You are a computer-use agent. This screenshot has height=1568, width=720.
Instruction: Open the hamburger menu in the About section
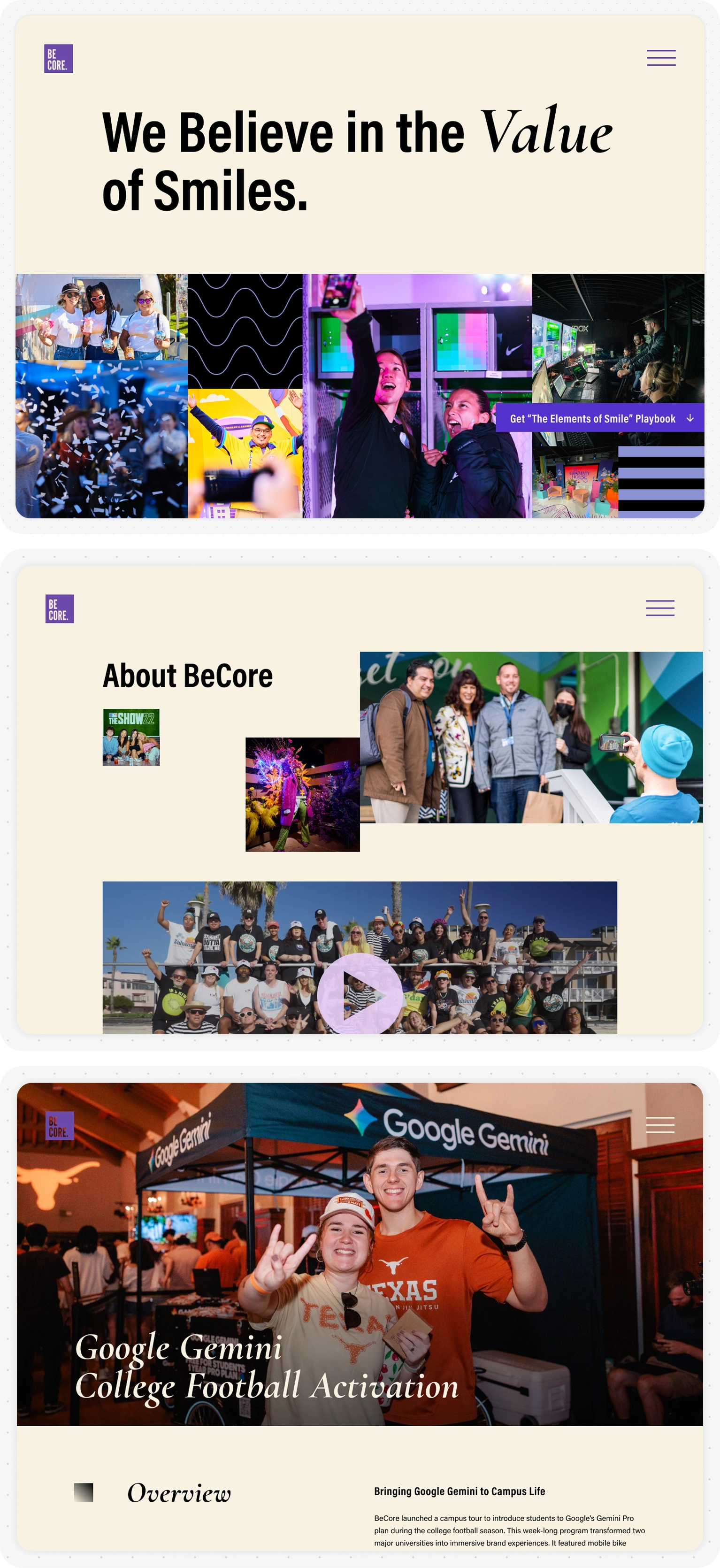pyautogui.click(x=660, y=607)
